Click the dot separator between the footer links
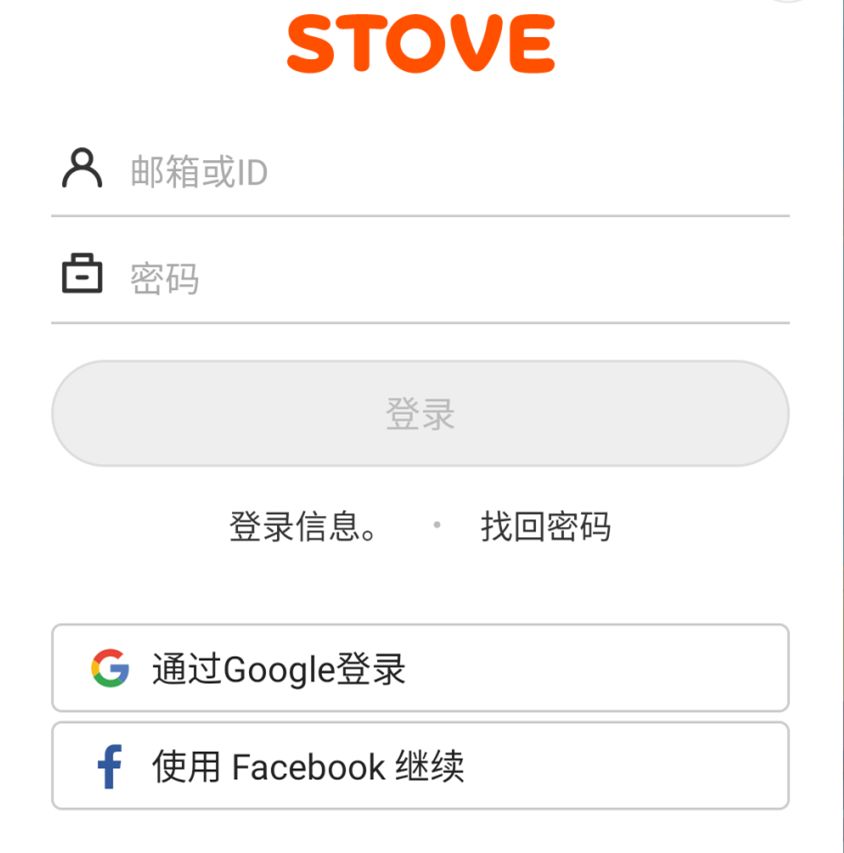This screenshot has width=844, height=853. coord(437,523)
